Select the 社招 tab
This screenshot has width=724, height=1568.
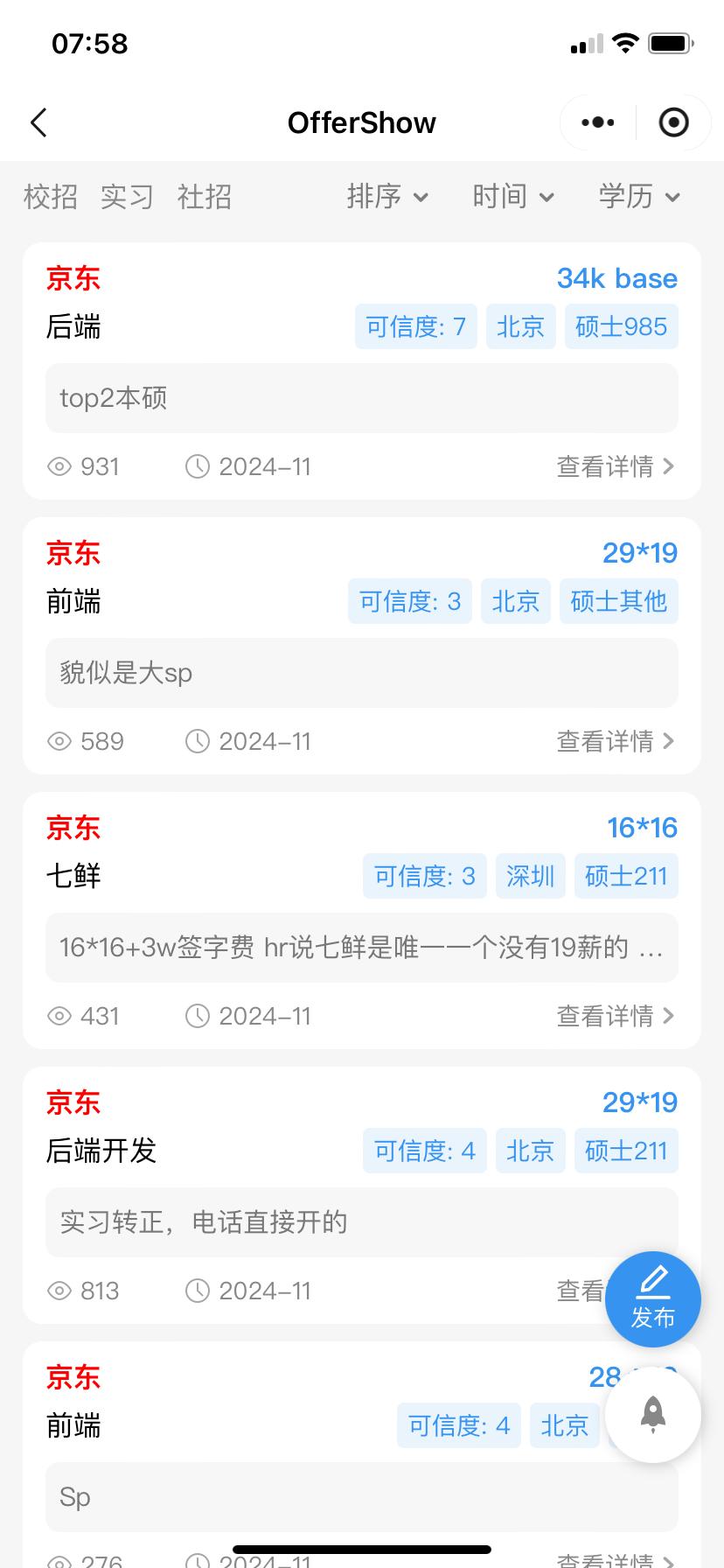(205, 197)
